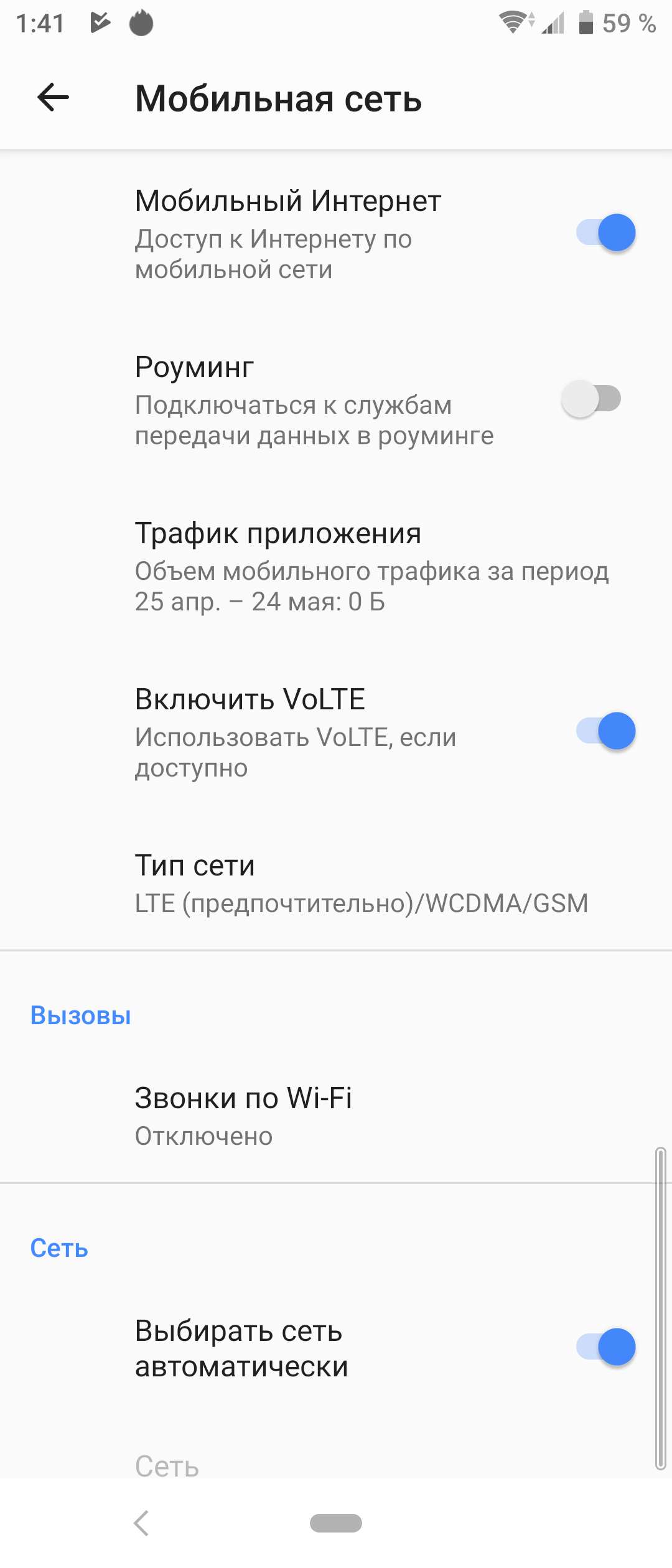The image size is (672, 1568).
Task: Tap the system back navigation button
Action: pyautogui.click(x=142, y=1523)
